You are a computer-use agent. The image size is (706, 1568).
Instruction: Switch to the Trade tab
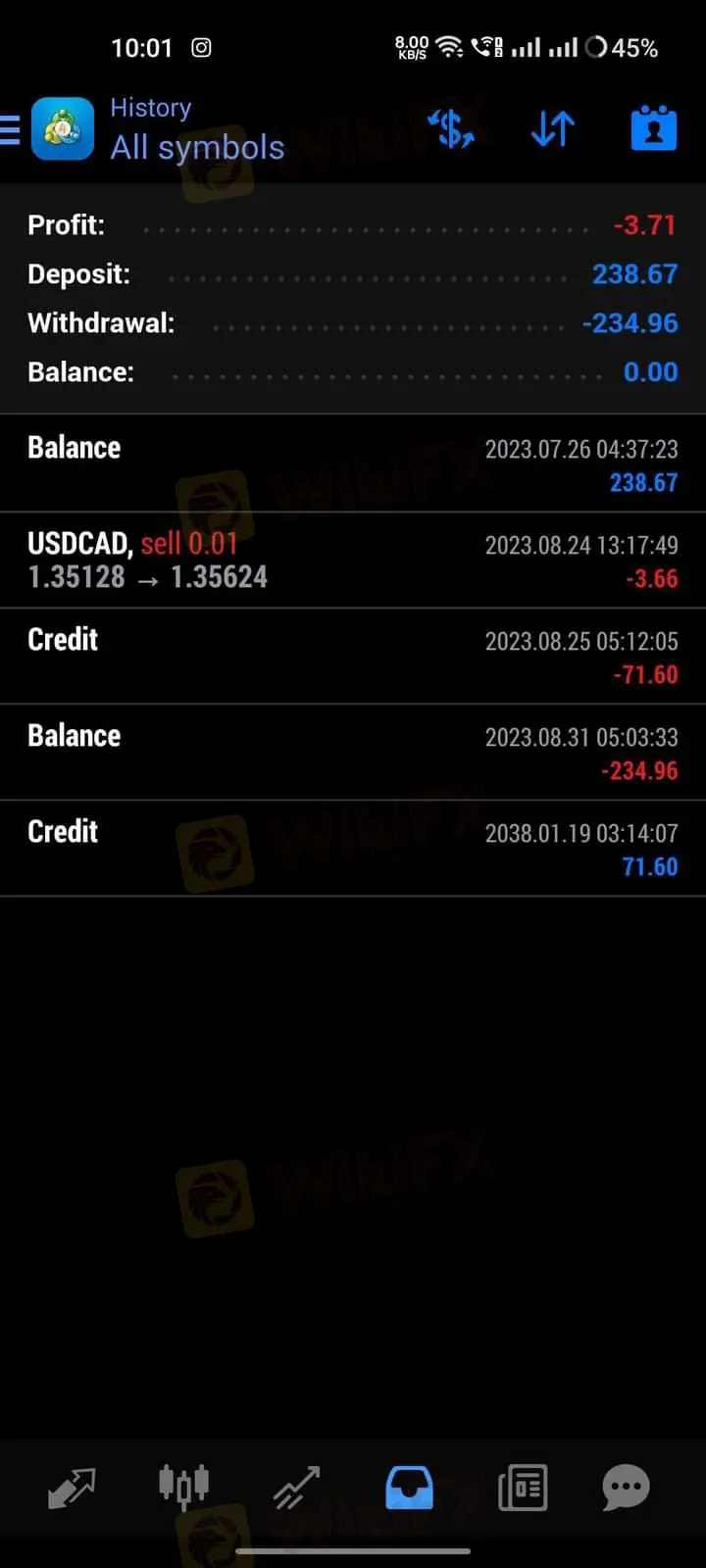(x=296, y=1488)
